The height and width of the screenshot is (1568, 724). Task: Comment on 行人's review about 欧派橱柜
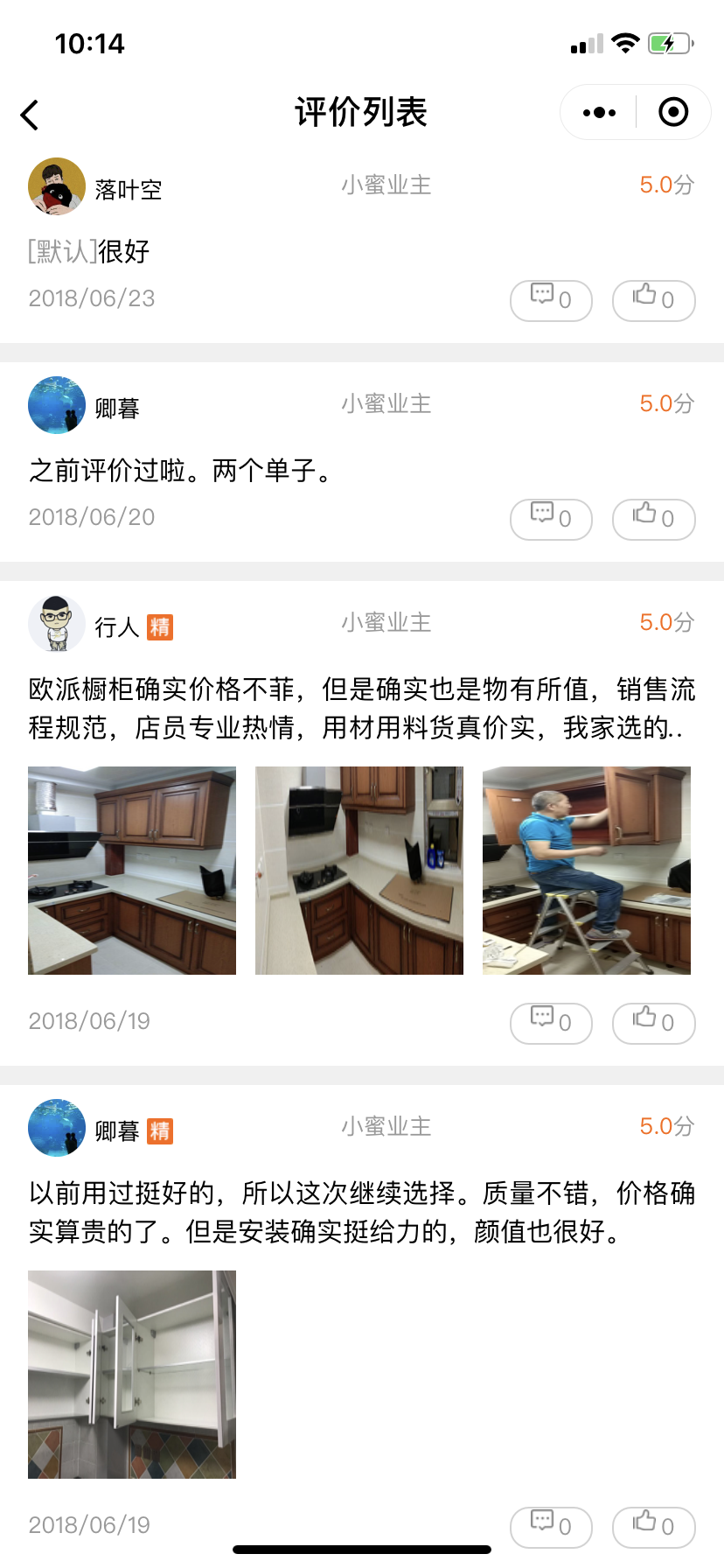(x=551, y=1023)
